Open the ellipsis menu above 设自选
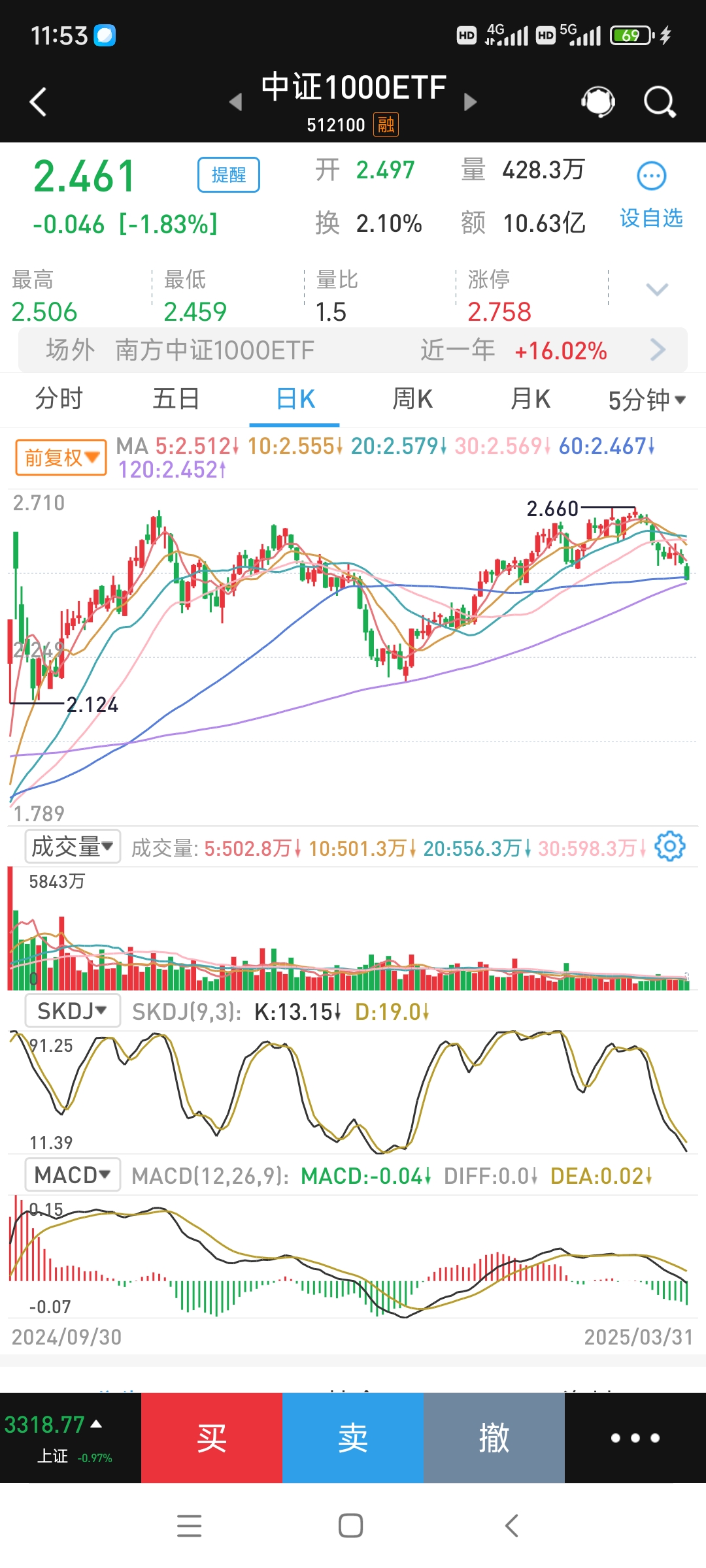Screen dimensions: 706x1568 pyautogui.click(x=650, y=175)
